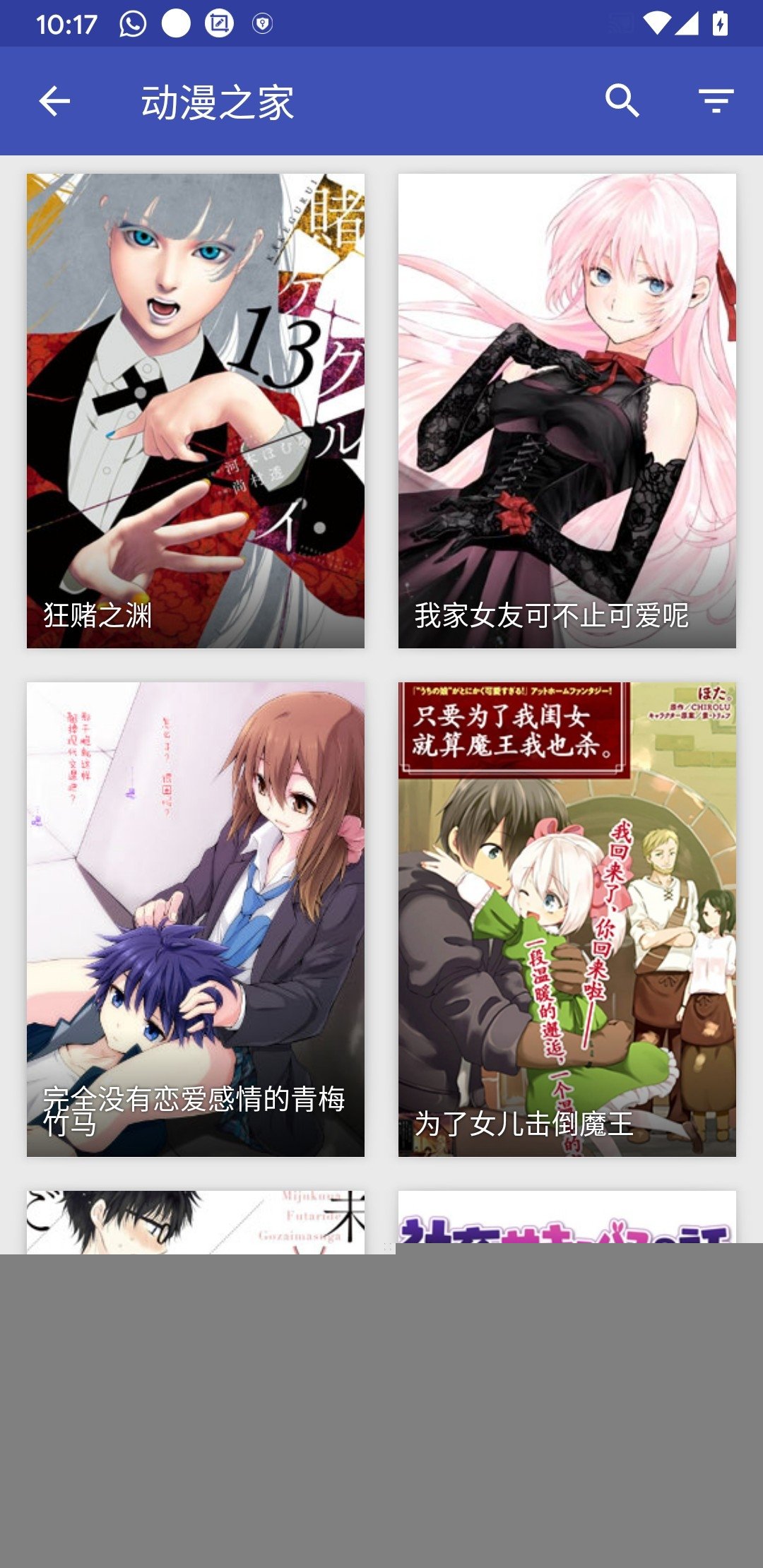Open the manga 为了女儿击倒魔王

(567, 920)
